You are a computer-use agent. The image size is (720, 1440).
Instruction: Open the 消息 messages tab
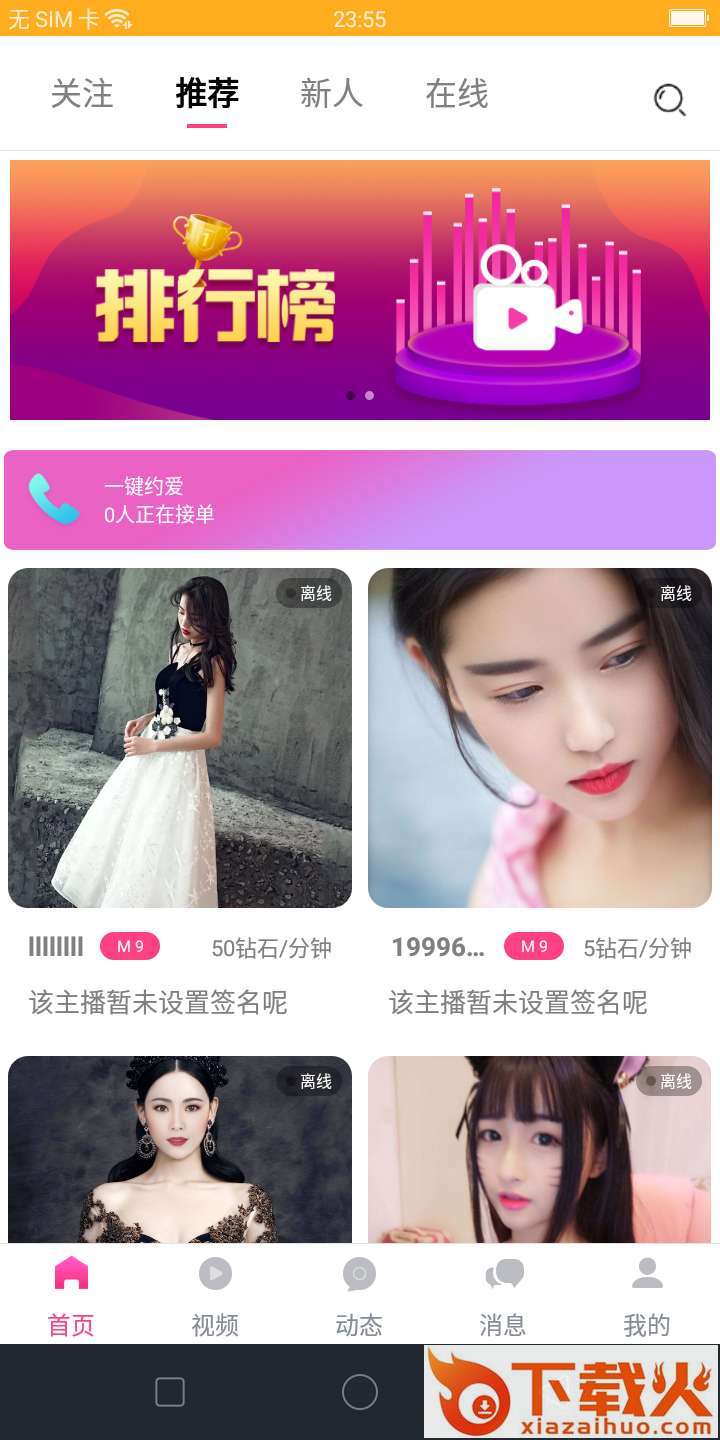point(503,1294)
